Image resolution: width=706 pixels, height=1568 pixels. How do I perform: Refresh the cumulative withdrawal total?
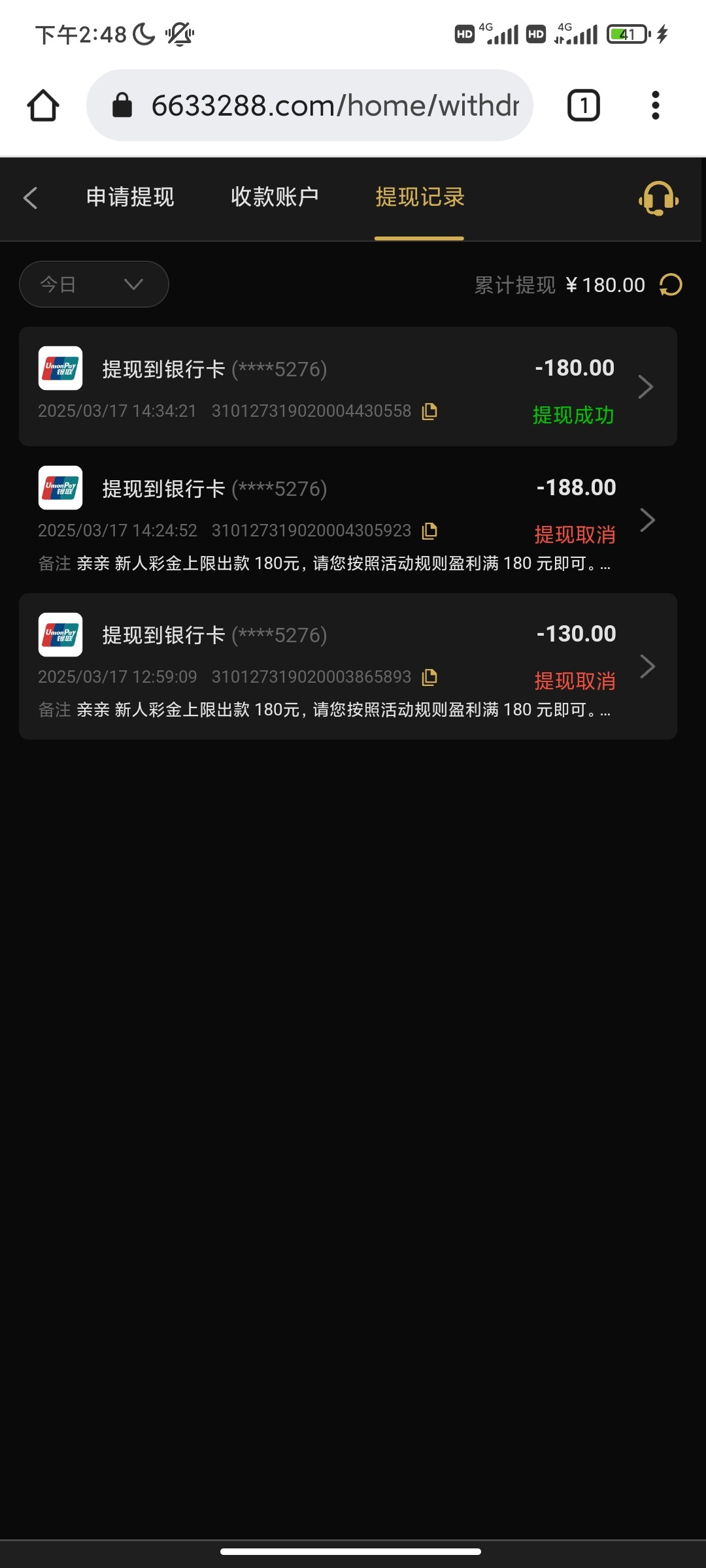pyautogui.click(x=671, y=285)
